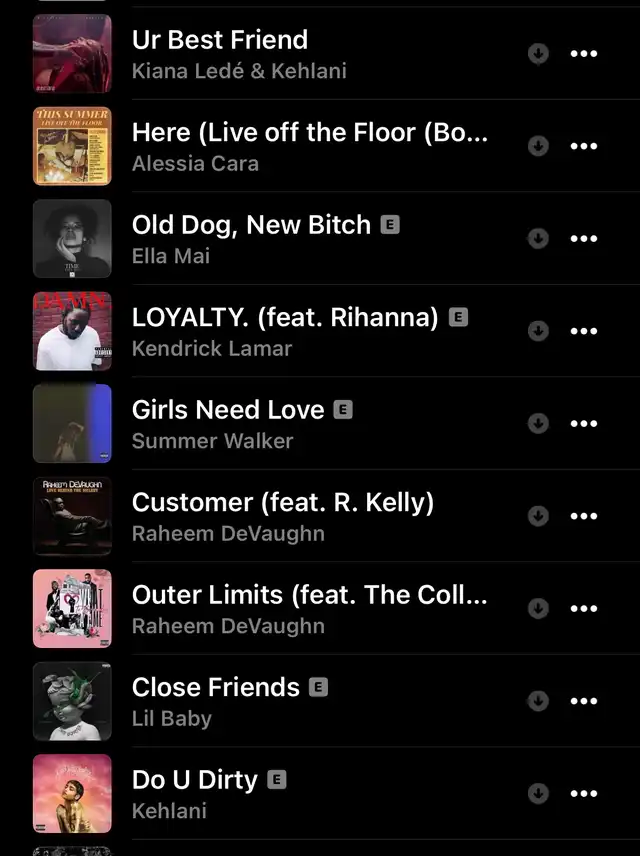Open more options for Customer track

tap(584, 516)
